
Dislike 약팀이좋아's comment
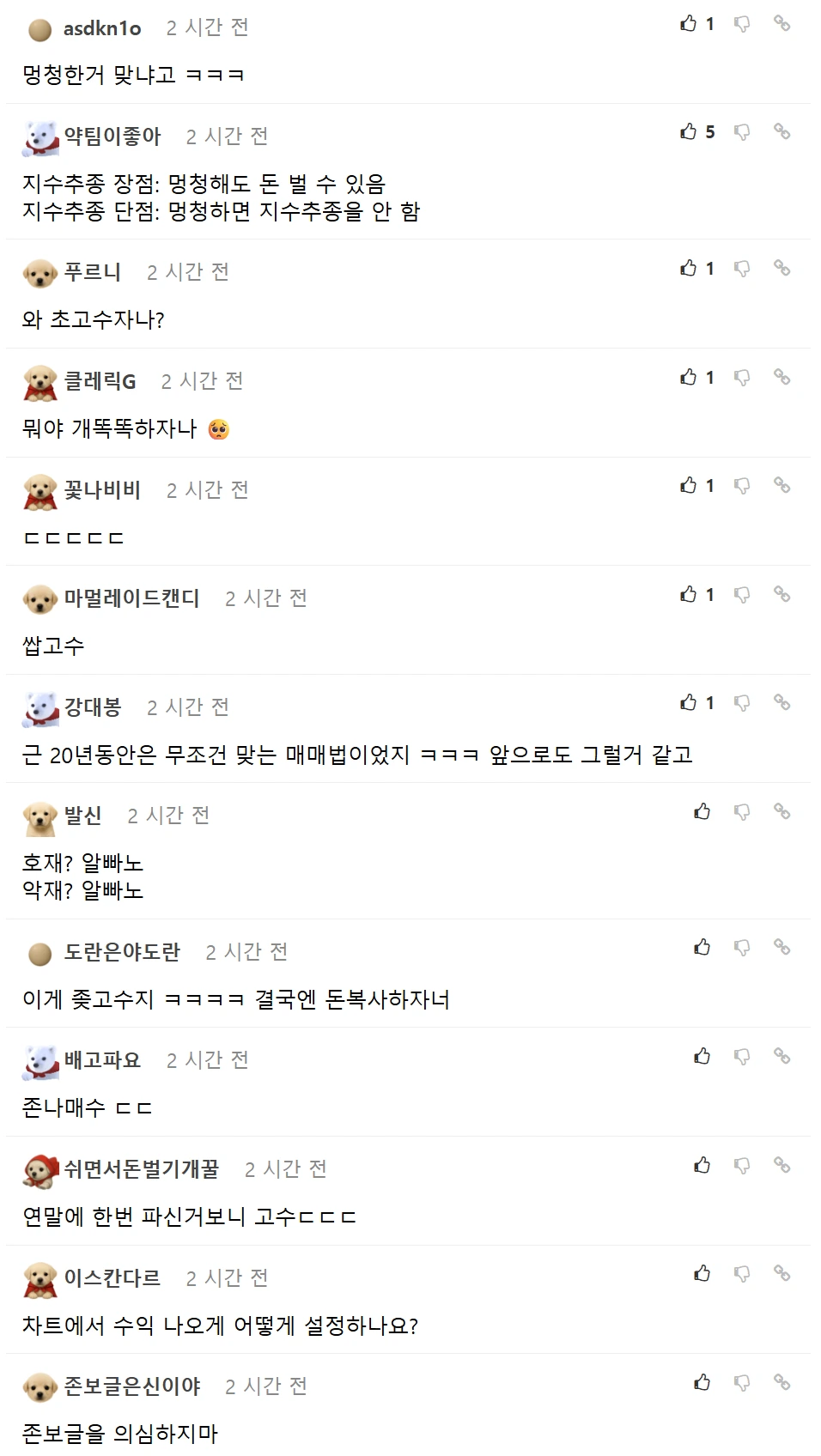pyautogui.click(x=742, y=132)
